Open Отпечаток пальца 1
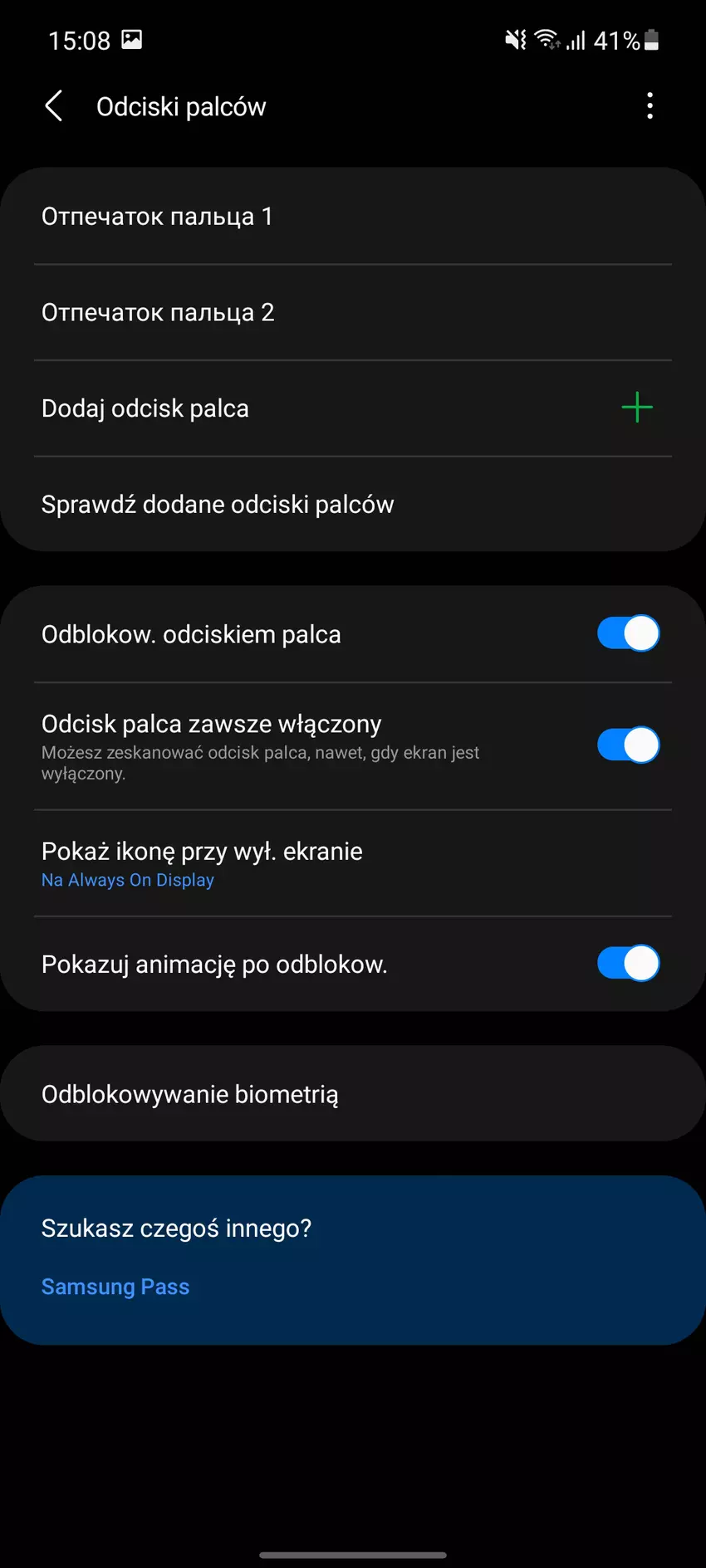The height and width of the screenshot is (1568, 706). click(x=352, y=217)
